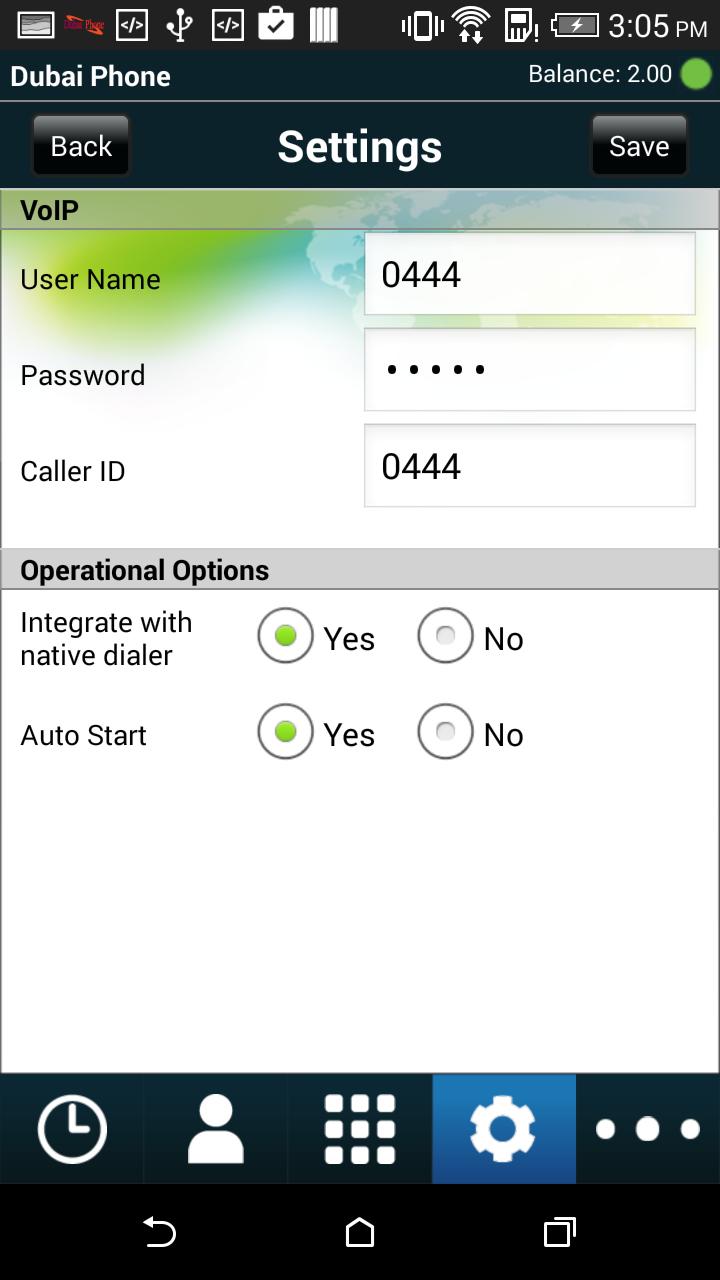Open call history with the clock icon

tap(71, 1129)
